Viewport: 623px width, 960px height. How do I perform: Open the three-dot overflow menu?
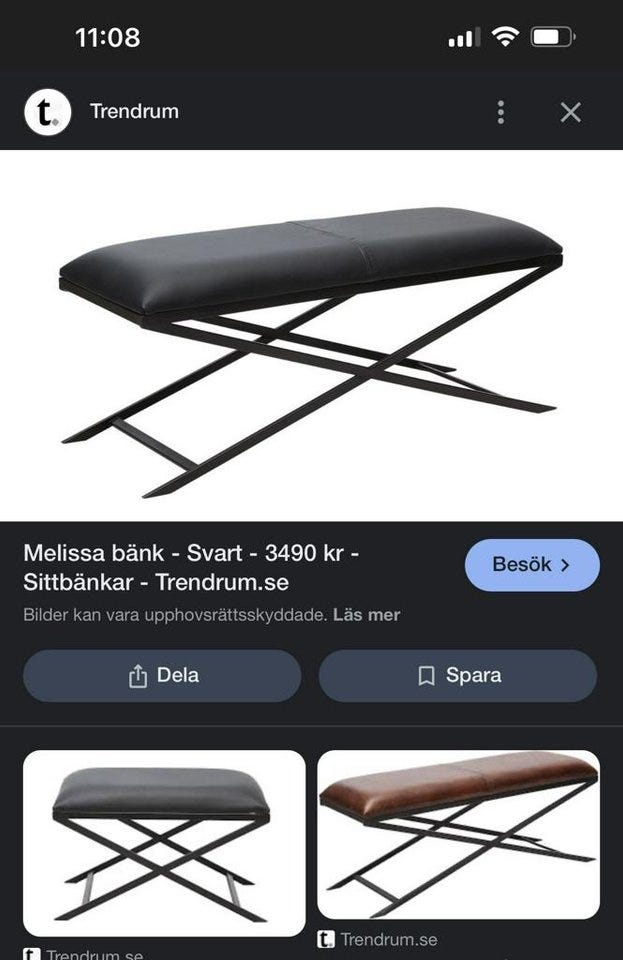(501, 112)
